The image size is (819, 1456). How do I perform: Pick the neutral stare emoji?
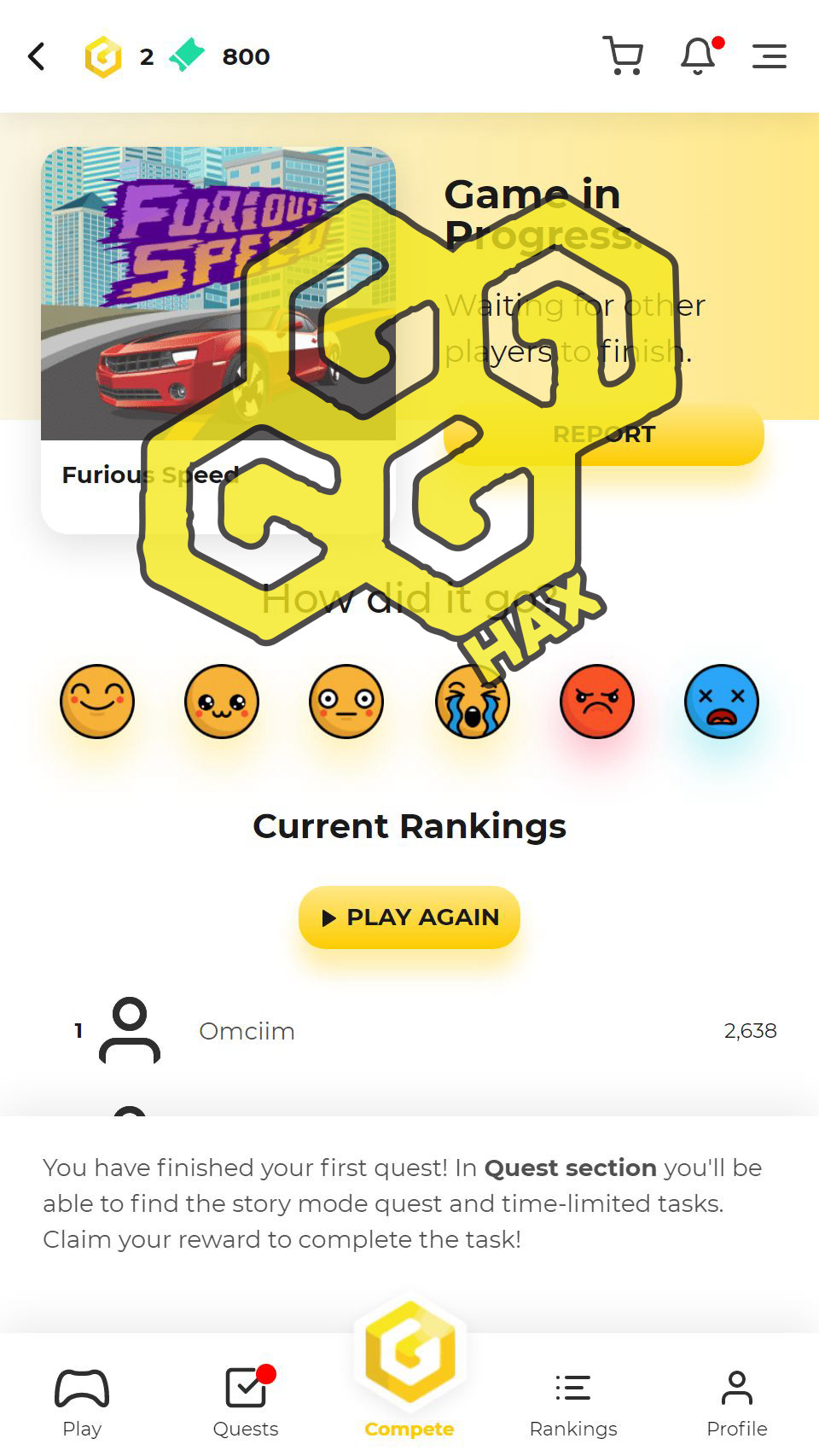click(x=346, y=702)
